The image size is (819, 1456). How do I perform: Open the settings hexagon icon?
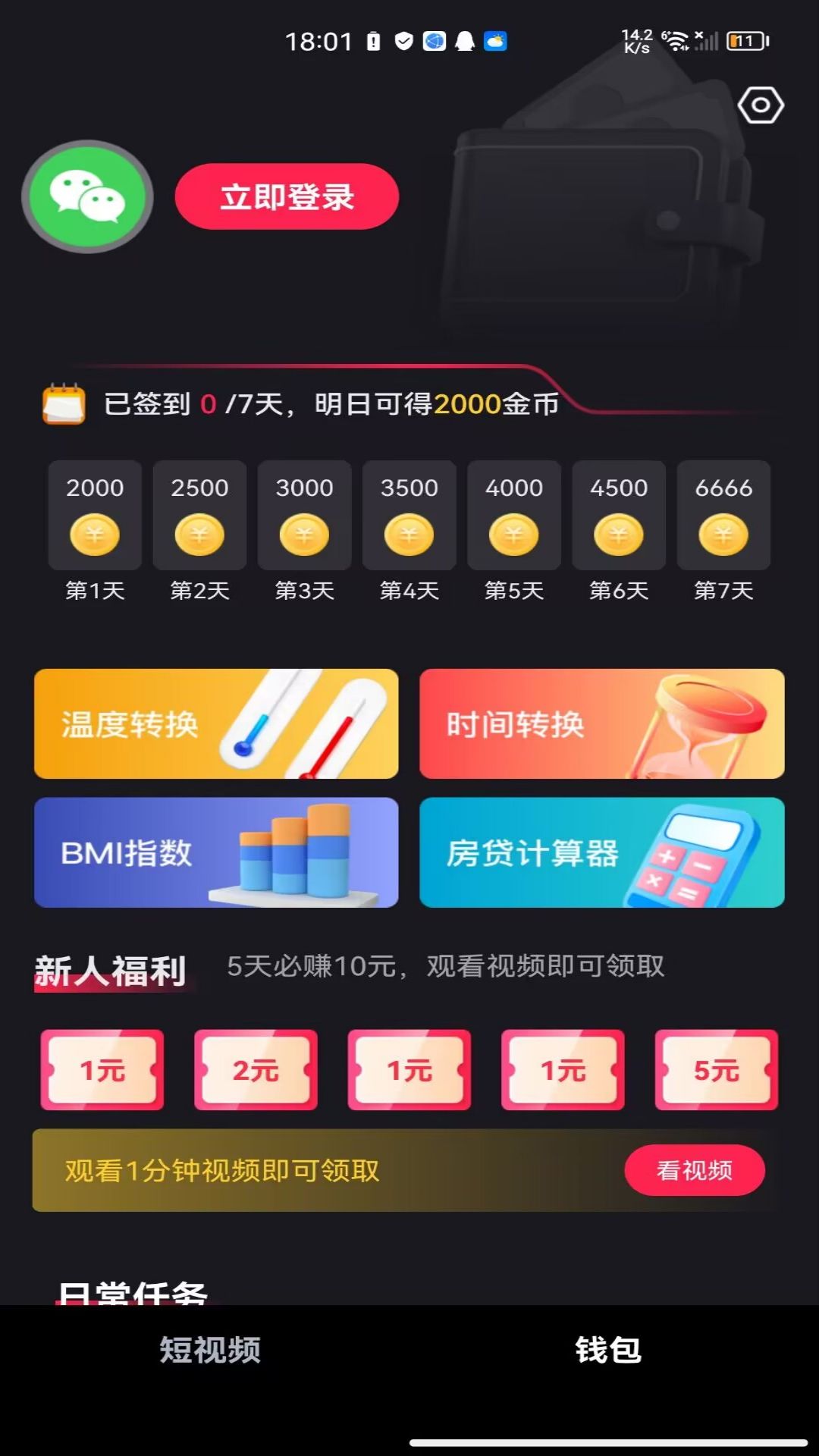coord(761,105)
